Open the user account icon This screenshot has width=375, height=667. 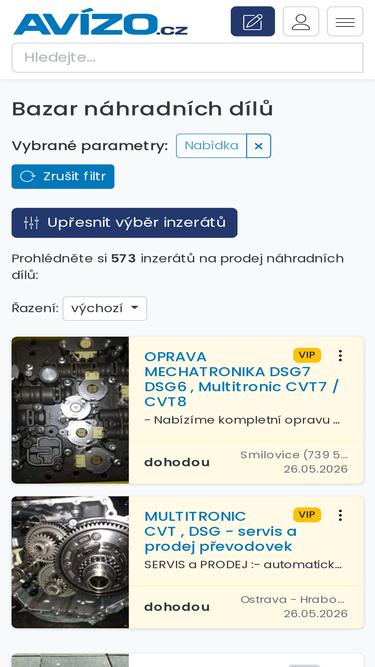pos(301,21)
